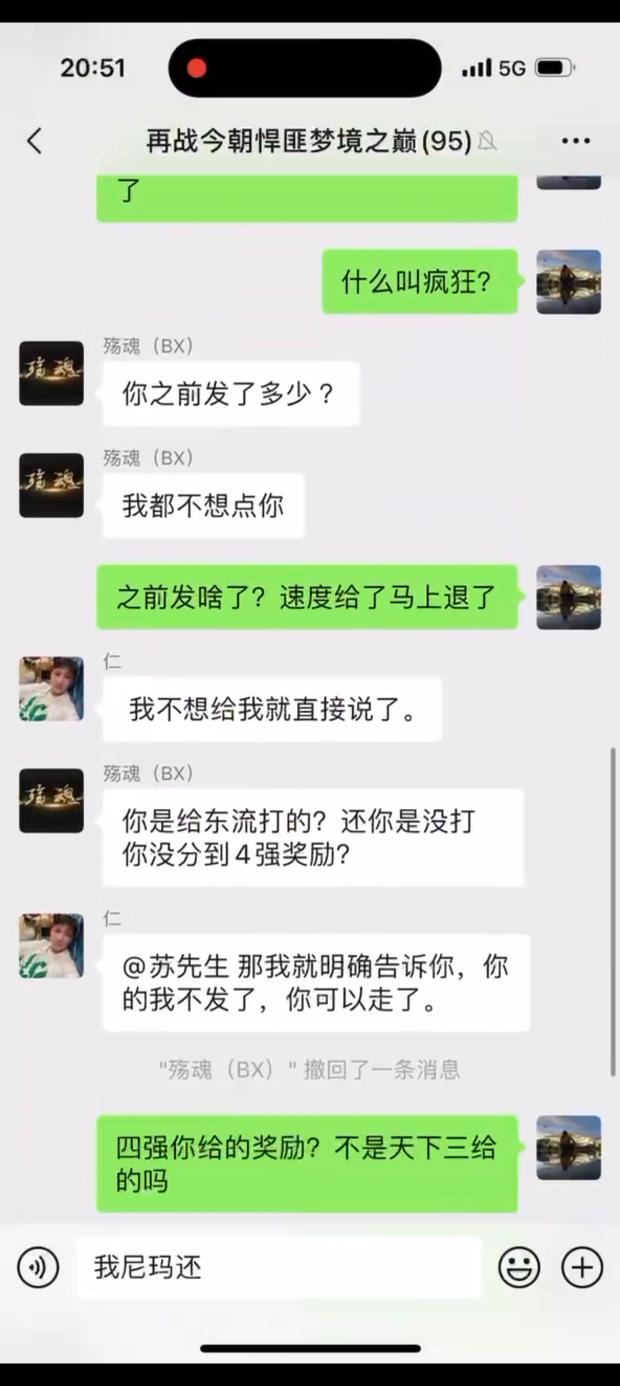This screenshot has width=620, height=1386.
Task: Go back from the group chat
Action: point(35,141)
